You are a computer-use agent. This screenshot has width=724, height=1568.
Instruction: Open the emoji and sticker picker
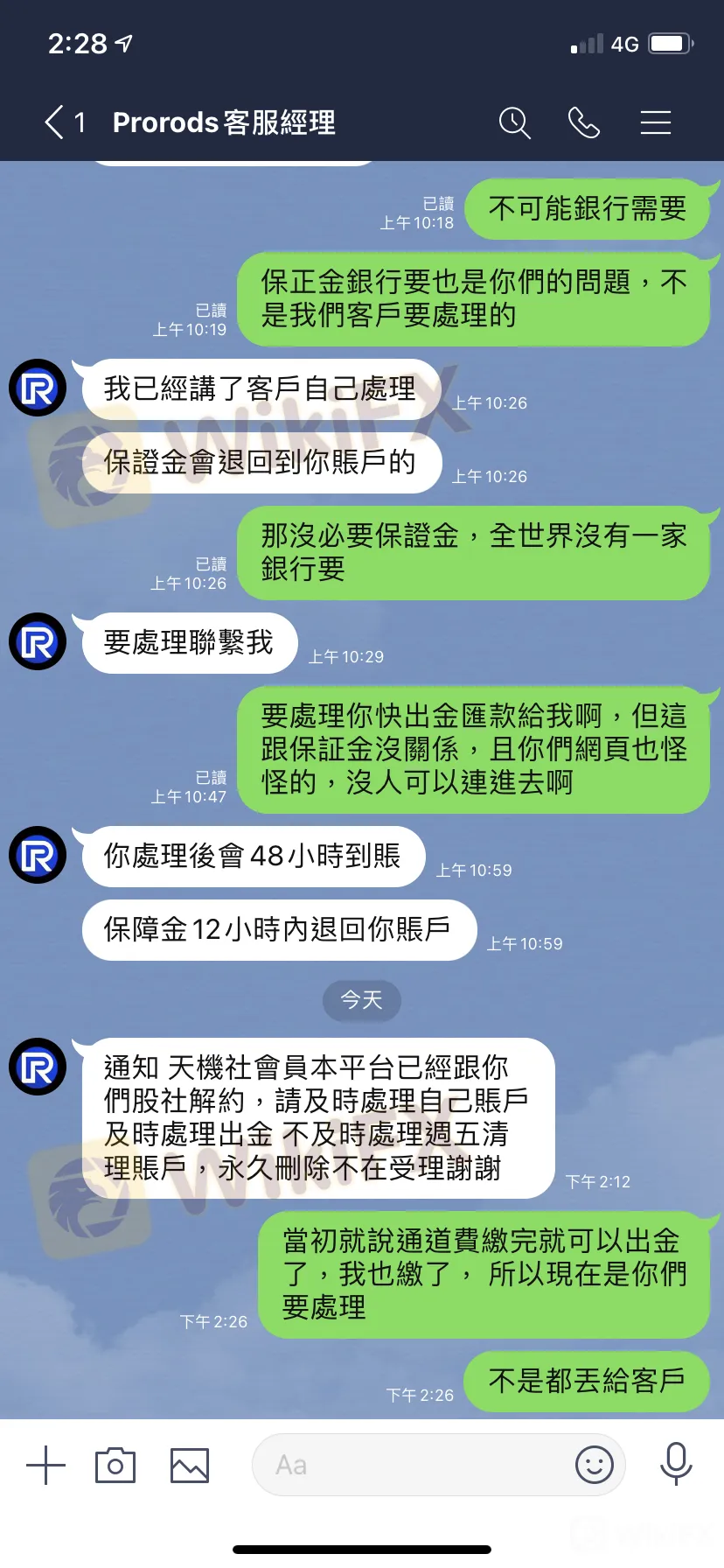tap(595, 1465)
